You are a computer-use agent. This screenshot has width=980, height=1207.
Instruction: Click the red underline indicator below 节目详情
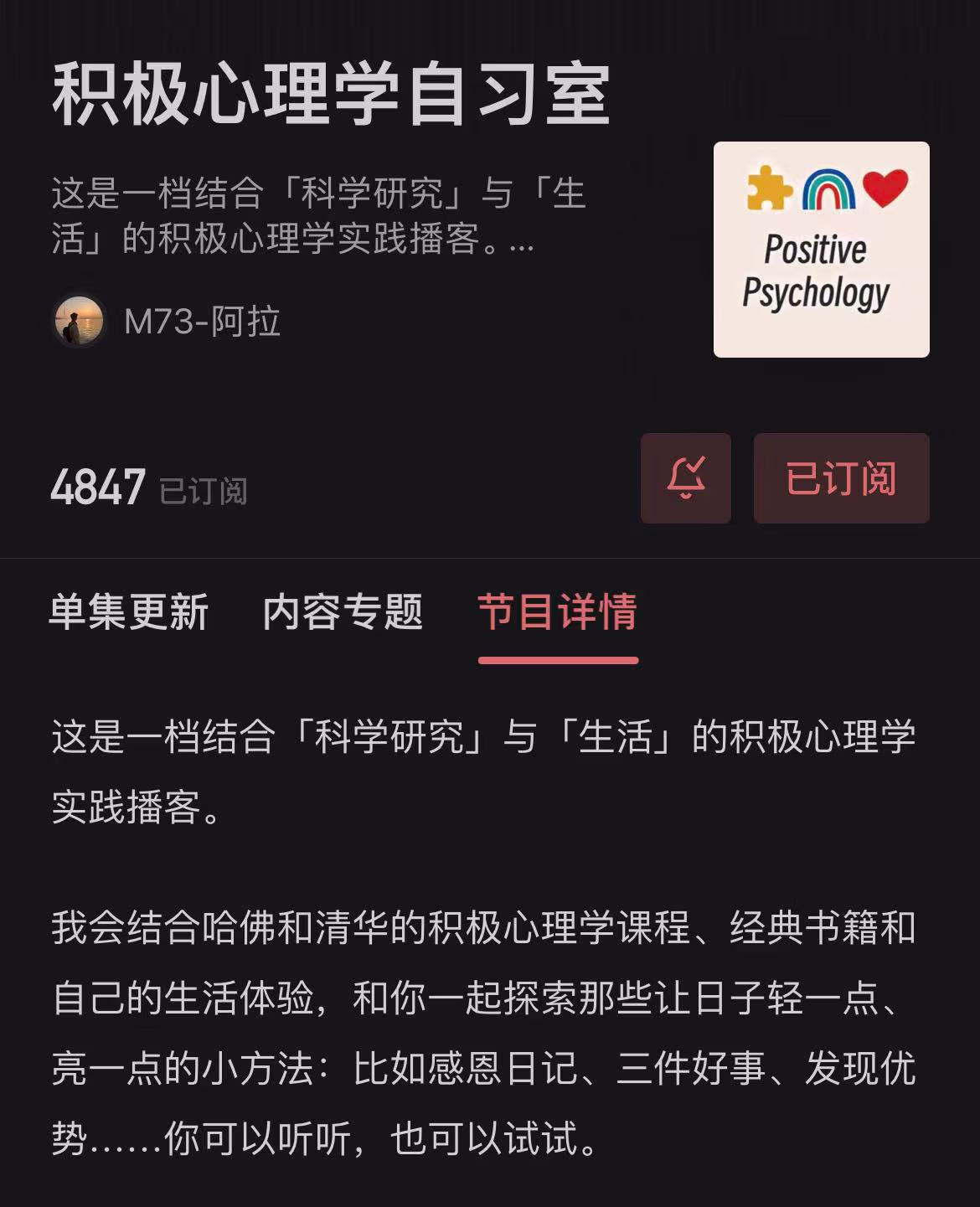tap(557, 661)
